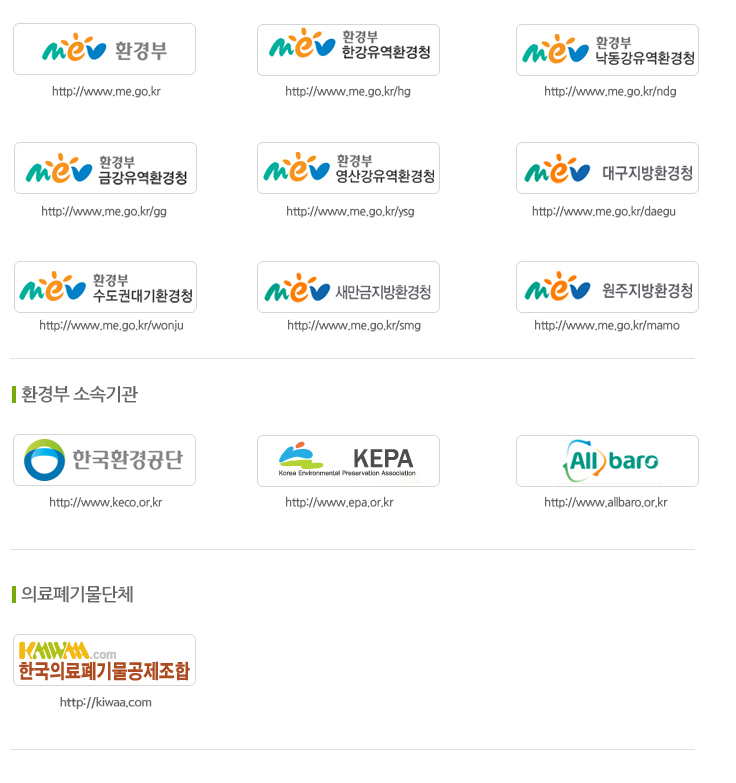This screenshot has height=783, width=736.
Task: Visit the KEPA banner
Action: [348, 461]
